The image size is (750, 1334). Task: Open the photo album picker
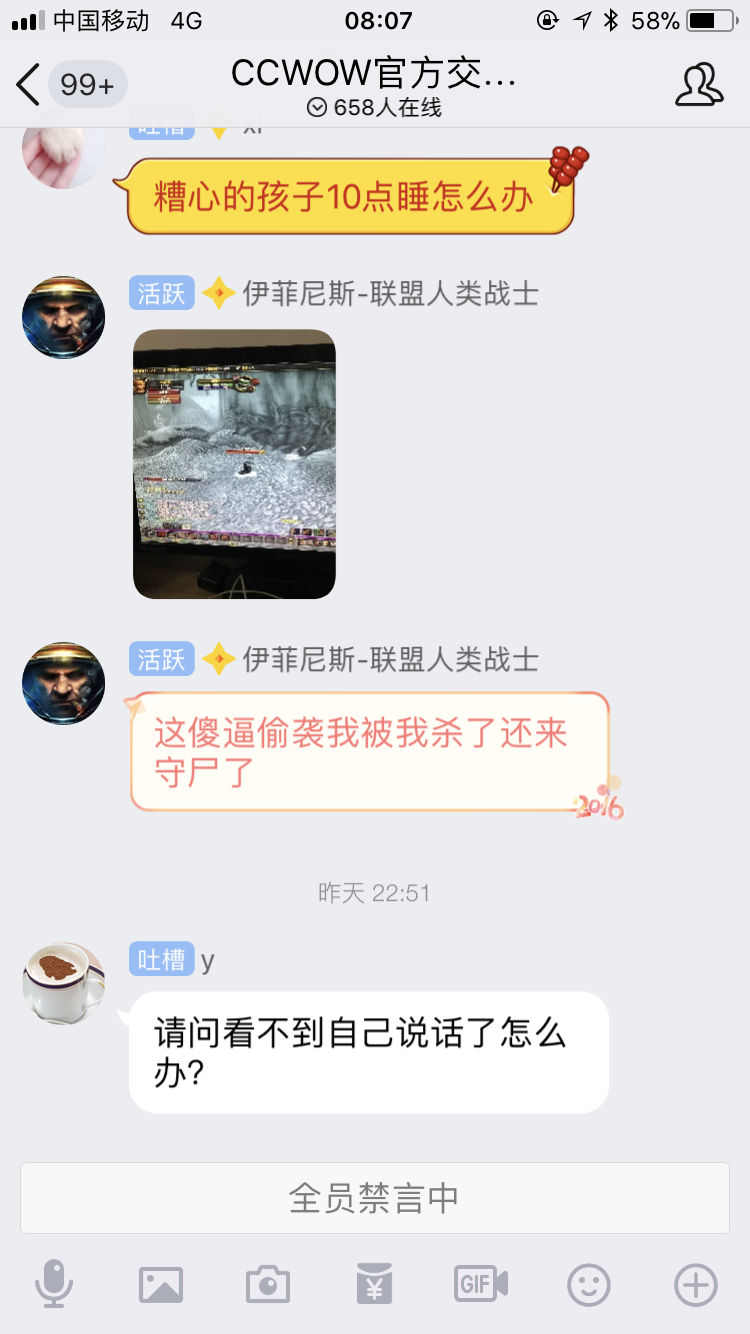coord(161,1286)
